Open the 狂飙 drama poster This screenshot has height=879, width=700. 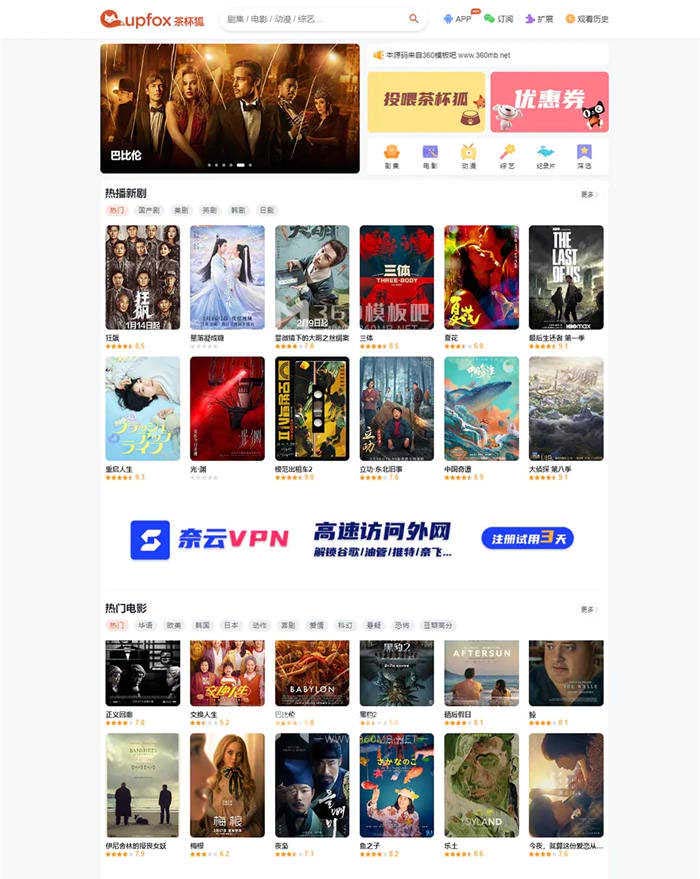click(x=143, y=277)
